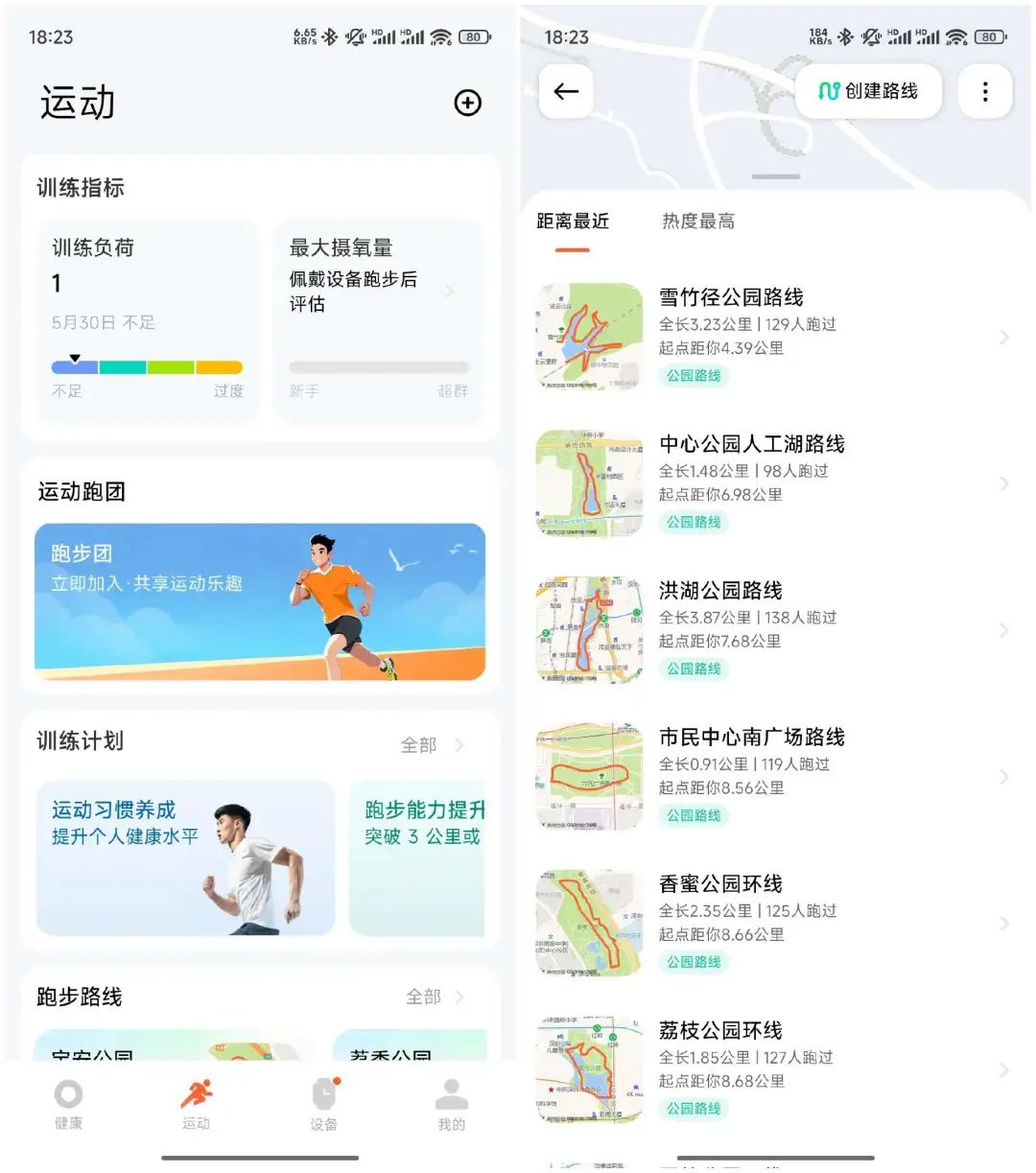Image resolution: width=1036 pixels, height=1173 pixels.
Task: View all 训练计划
Action: [432, 744]
